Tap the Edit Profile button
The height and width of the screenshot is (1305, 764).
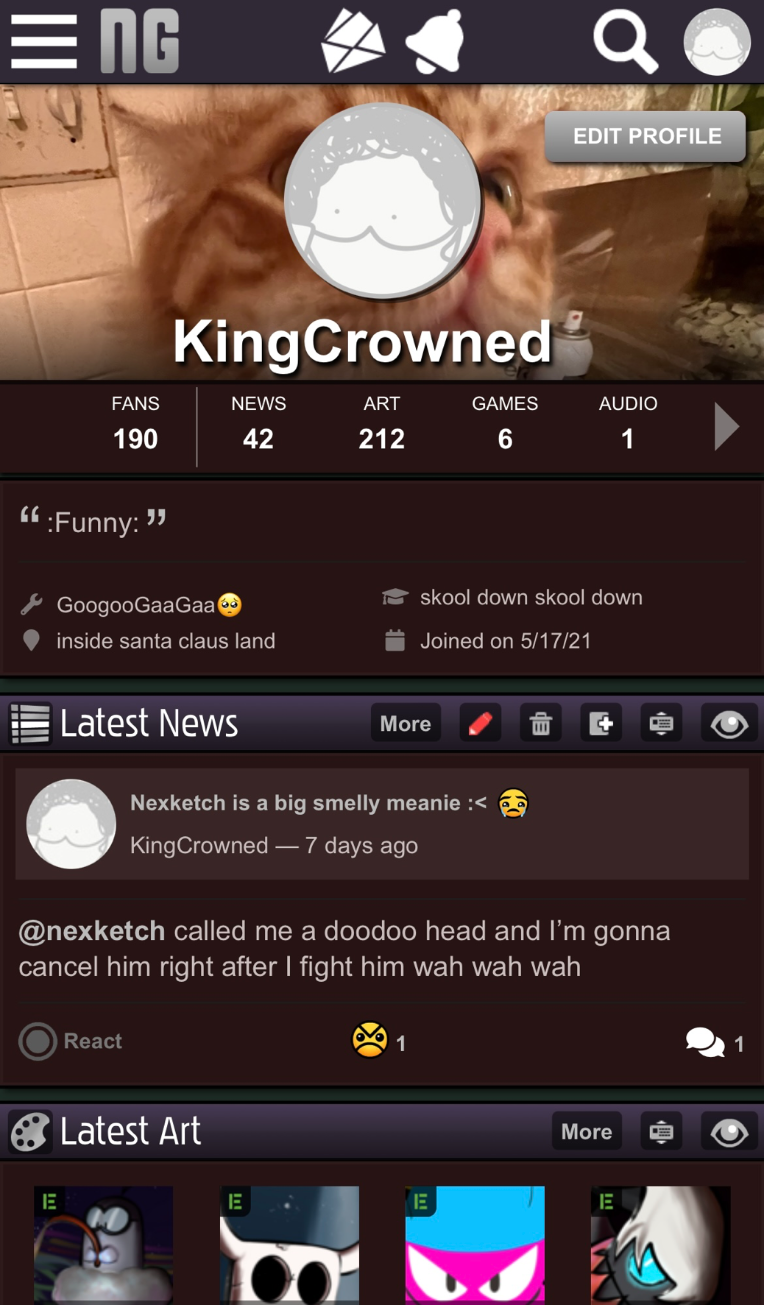click(646, 137)
